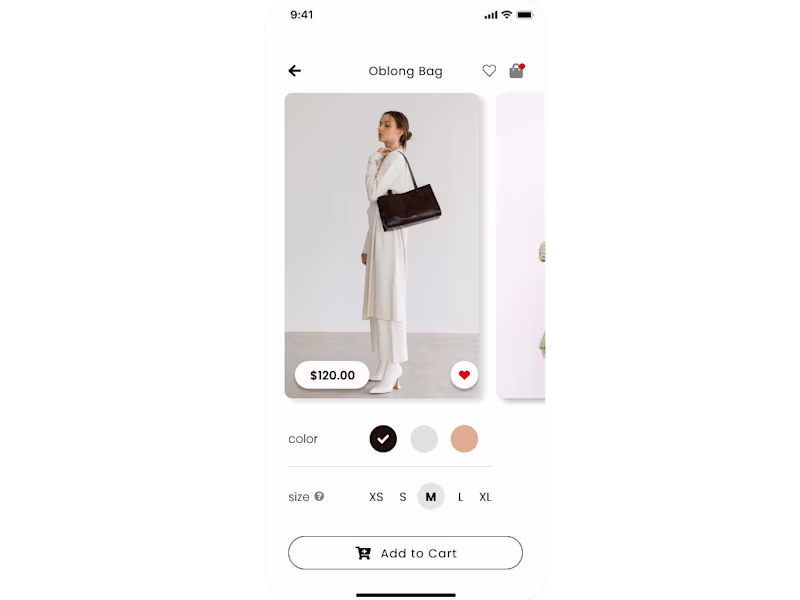Open the wishlist heart in the header
The width and height of the screenshot is (800, 600).
(489, 71)
